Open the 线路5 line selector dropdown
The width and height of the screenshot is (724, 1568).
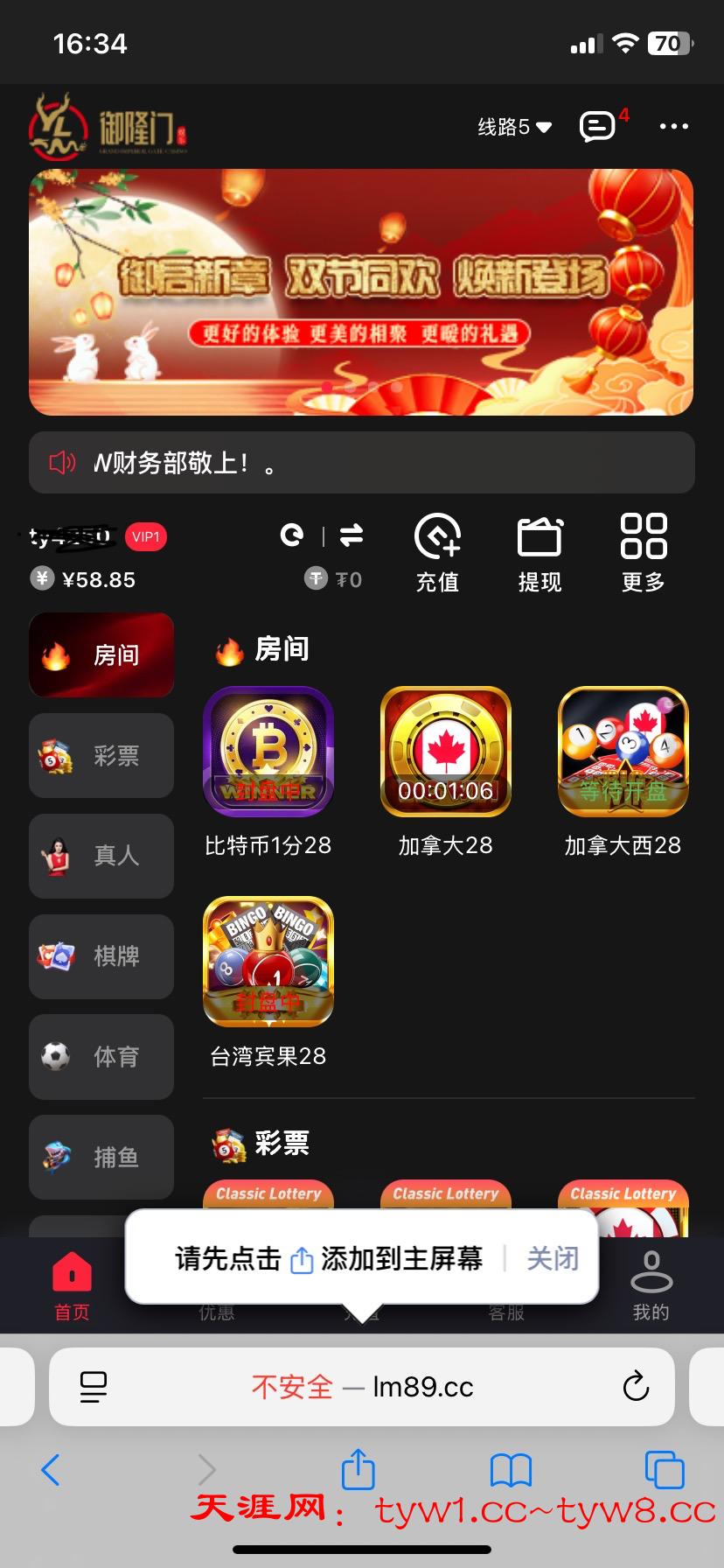click(x=514, y=128)
